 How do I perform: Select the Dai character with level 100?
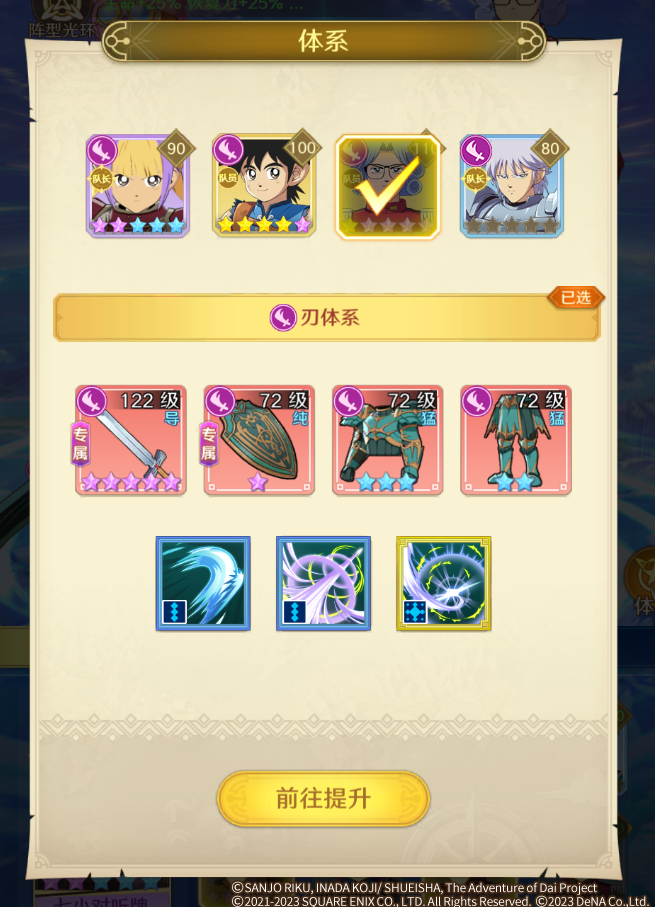click(x=264, y=186)
